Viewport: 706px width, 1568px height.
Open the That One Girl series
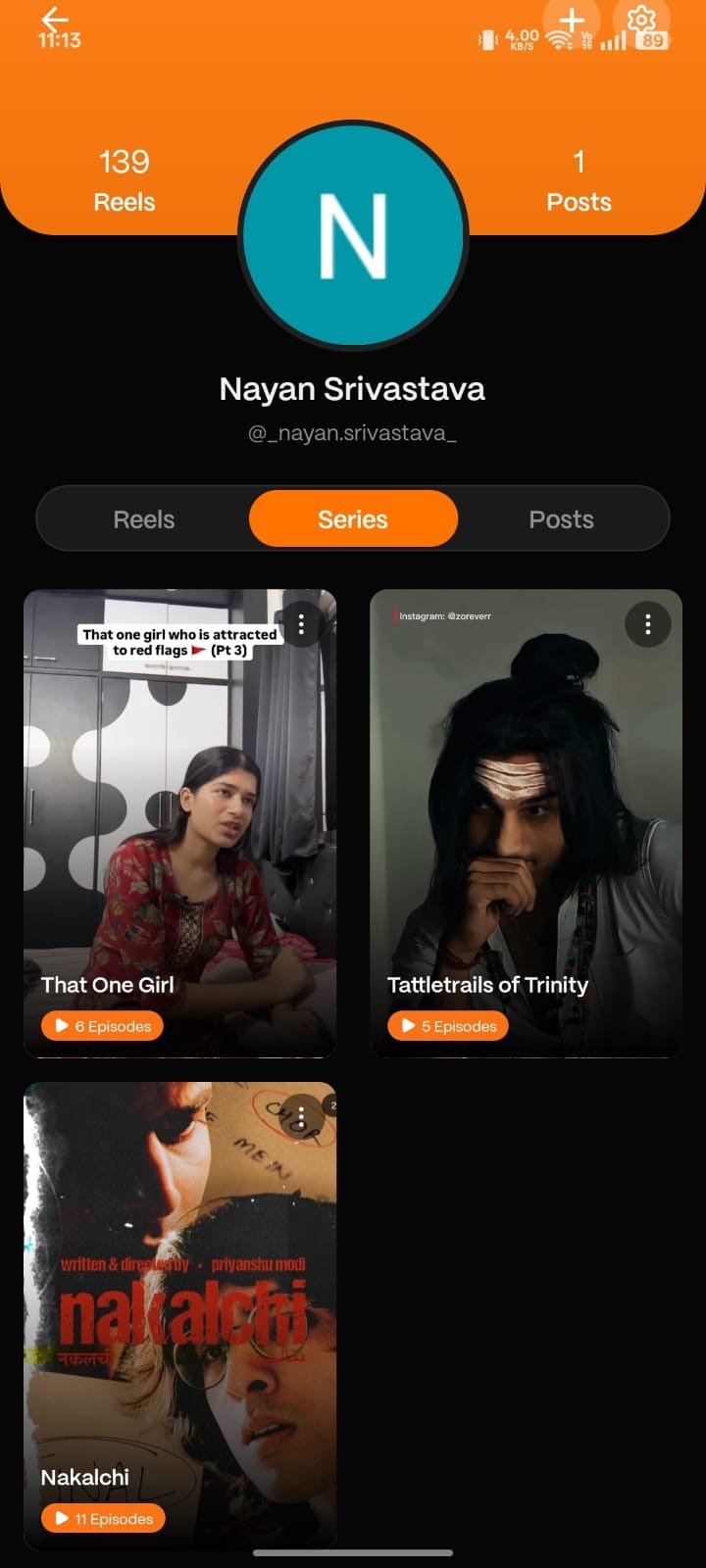pos(179,823)
